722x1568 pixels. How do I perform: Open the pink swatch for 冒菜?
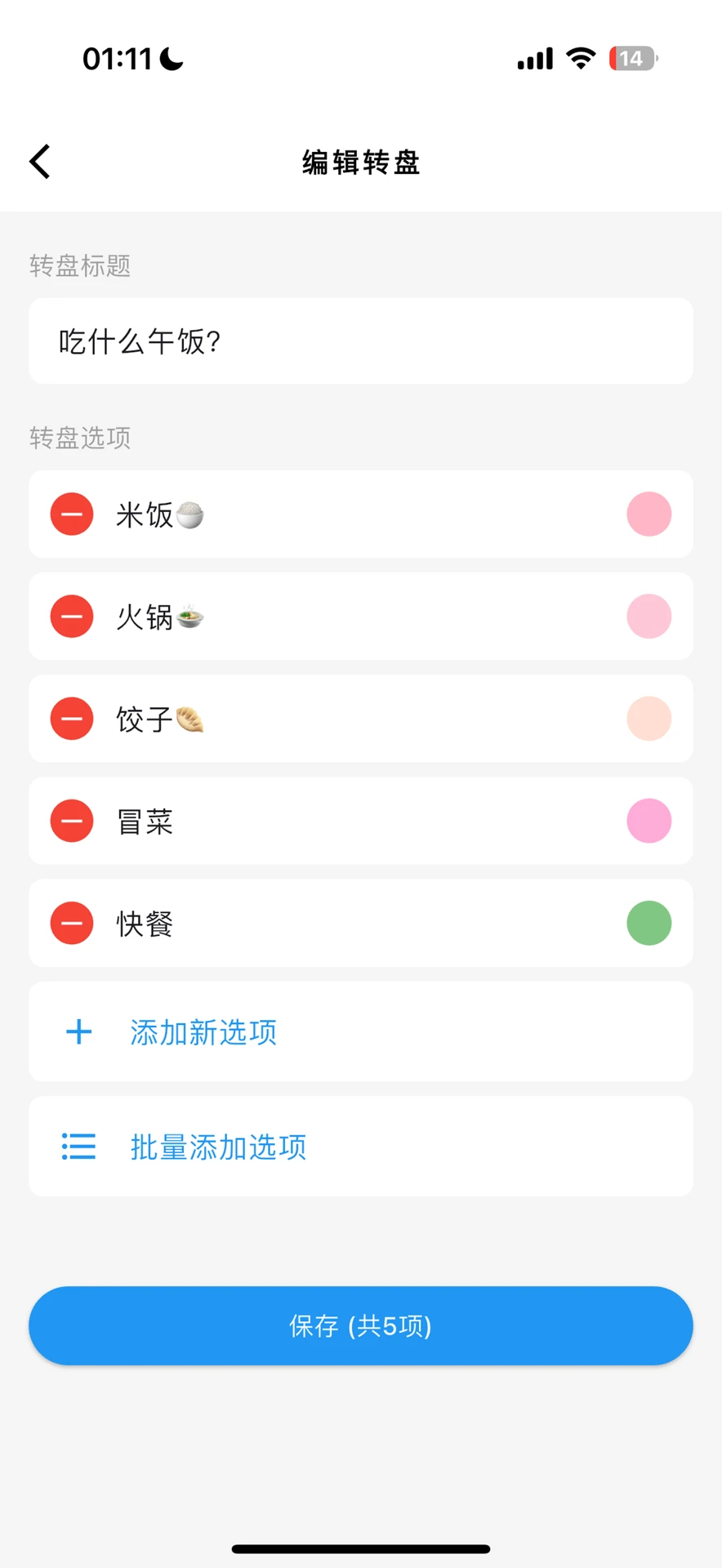pyautogui.click(x=648, y=821)
